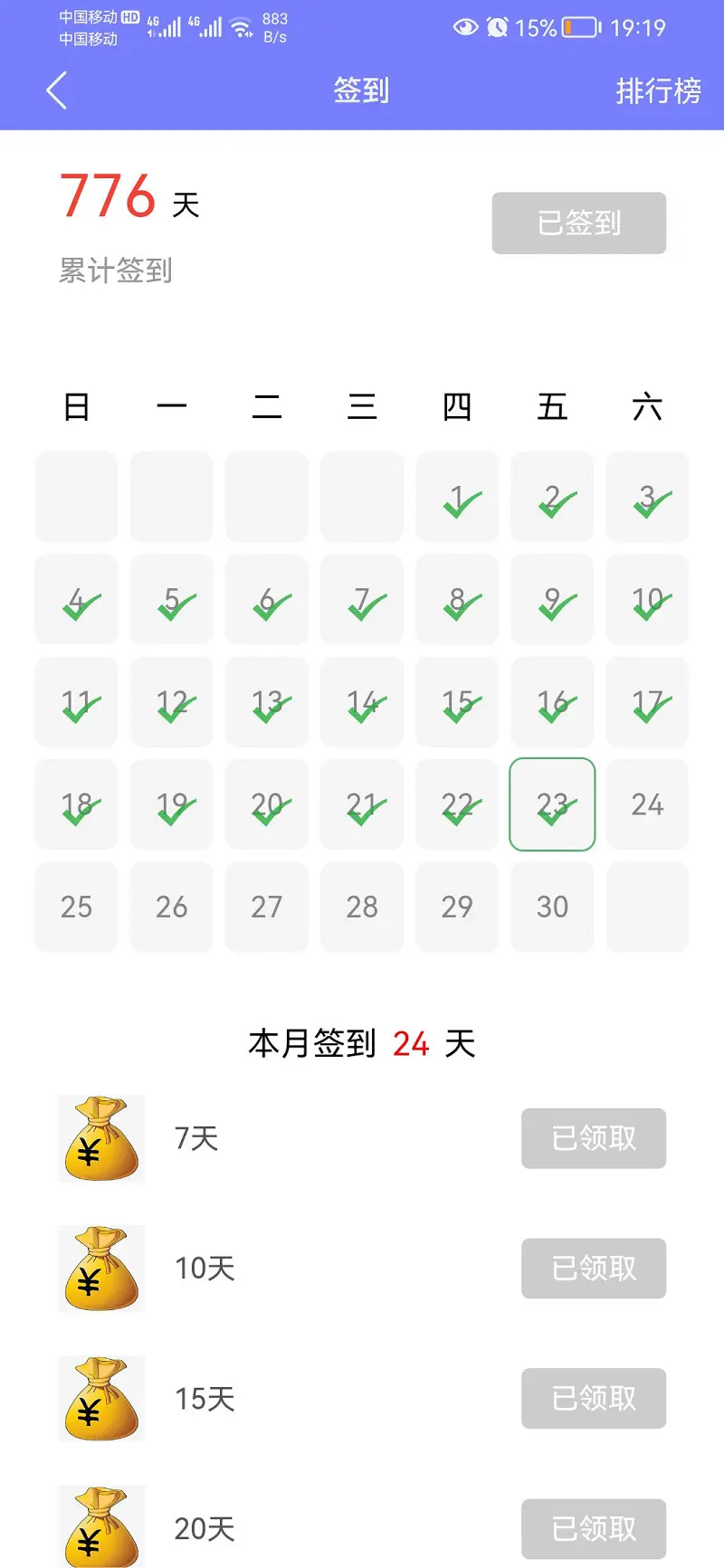Viewport: 724px width, 1568px height.
Task: Tap the 已领取 button for 20天 reward
Action: pos(594,1529)
